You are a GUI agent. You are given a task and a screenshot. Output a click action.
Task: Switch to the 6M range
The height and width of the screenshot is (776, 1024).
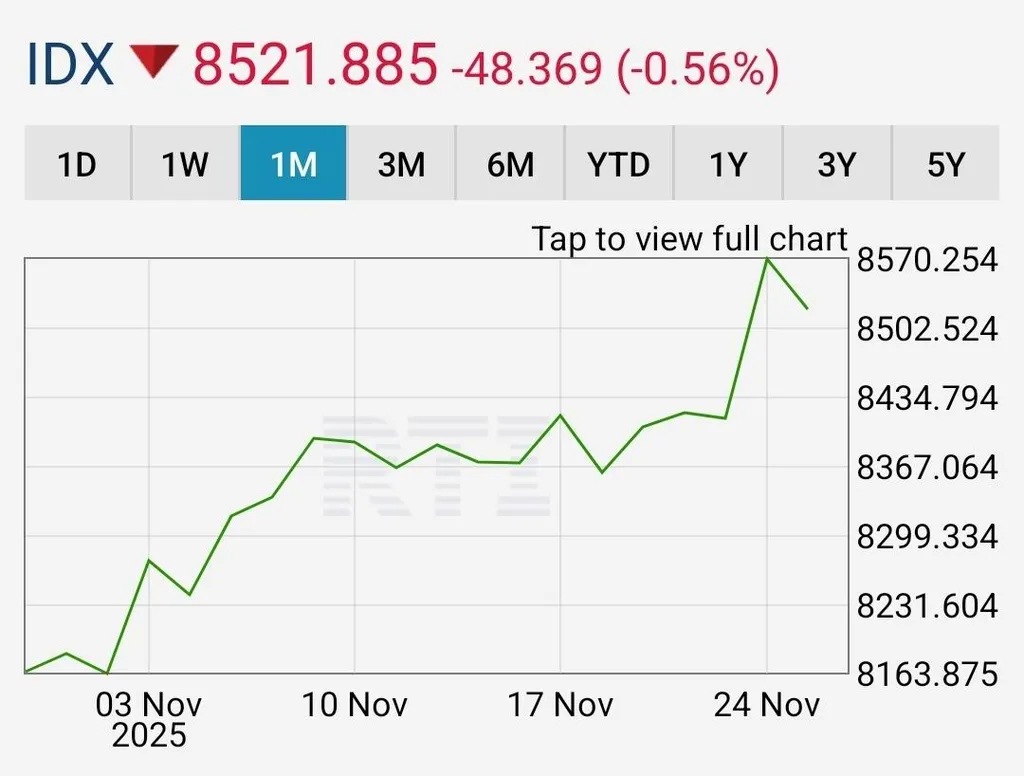pos(510,163)
